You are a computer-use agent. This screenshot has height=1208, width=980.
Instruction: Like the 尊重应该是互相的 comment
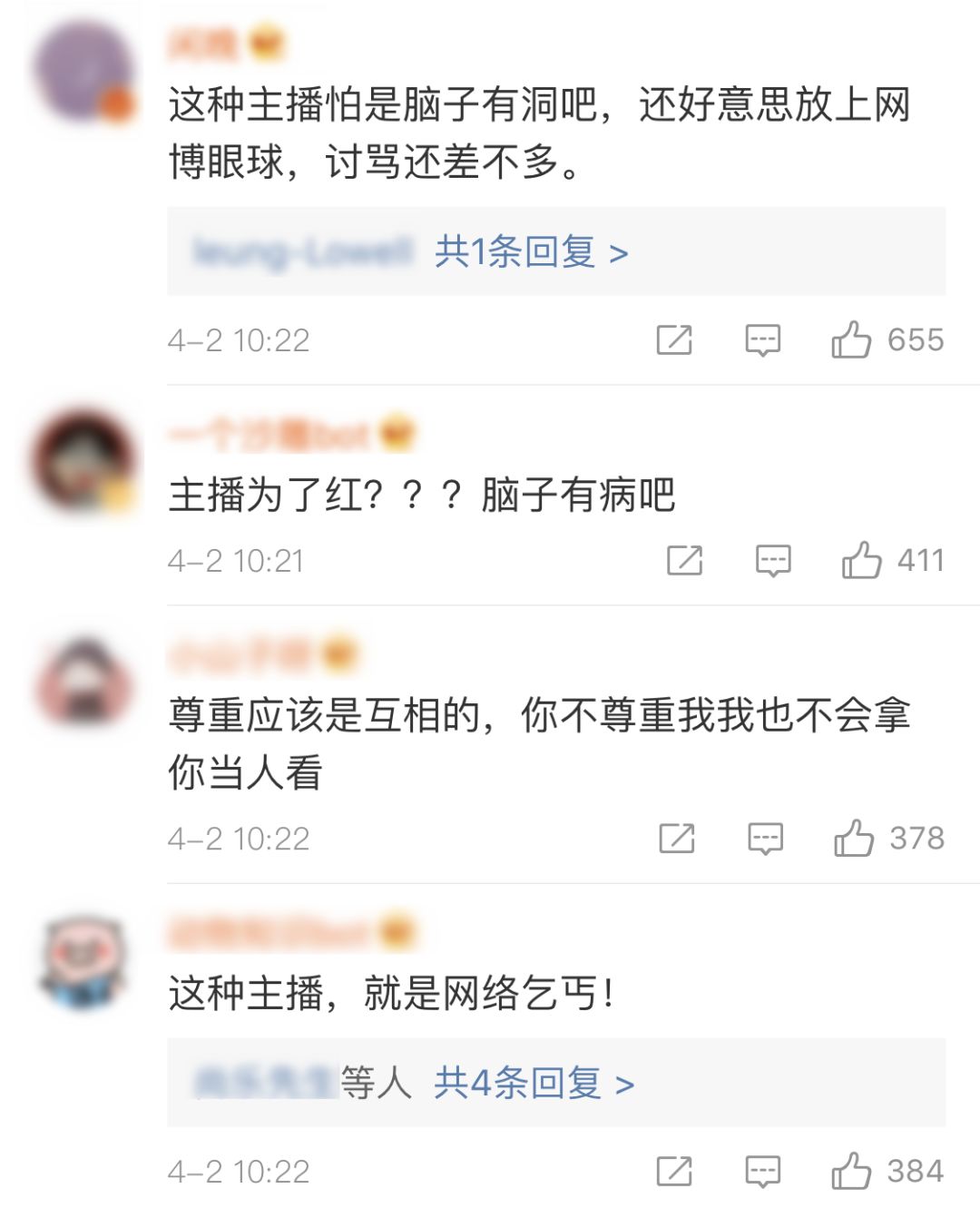[x=854, y=839]
